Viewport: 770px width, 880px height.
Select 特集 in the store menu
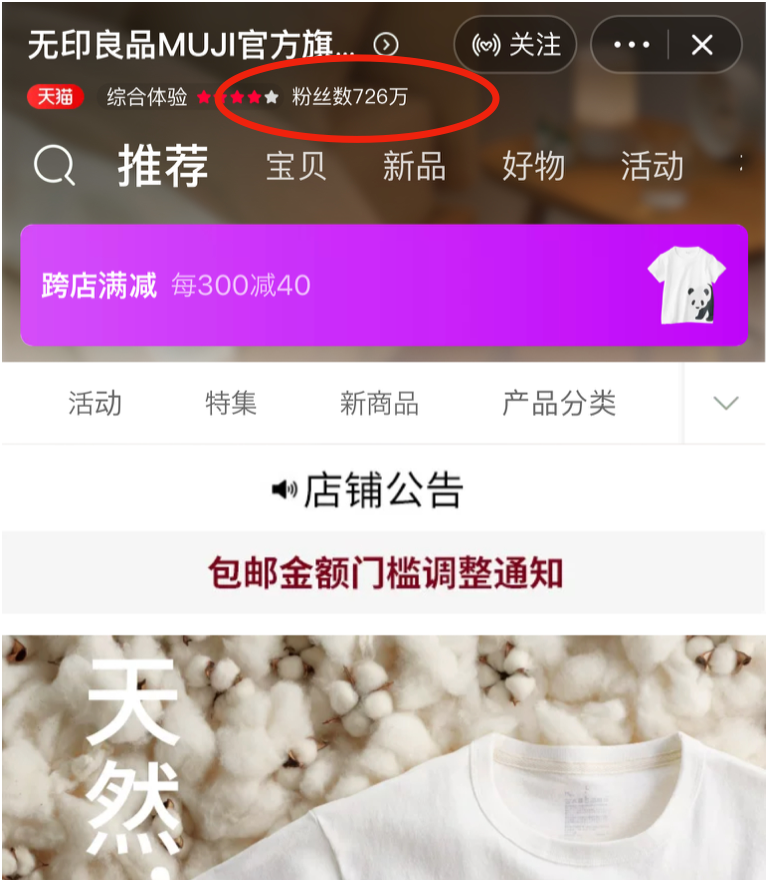tap(231, 404)
